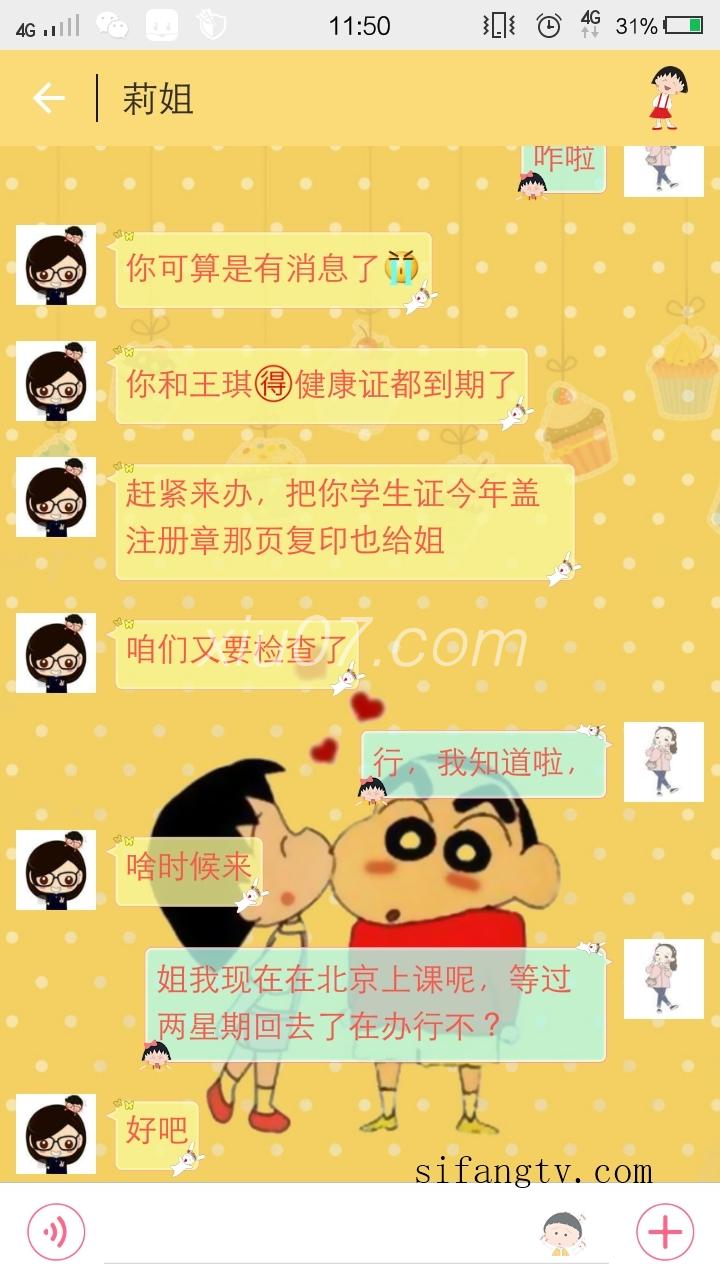Open chat info via top-right avatar icon
720x1280 pixels.
[664, 97]
